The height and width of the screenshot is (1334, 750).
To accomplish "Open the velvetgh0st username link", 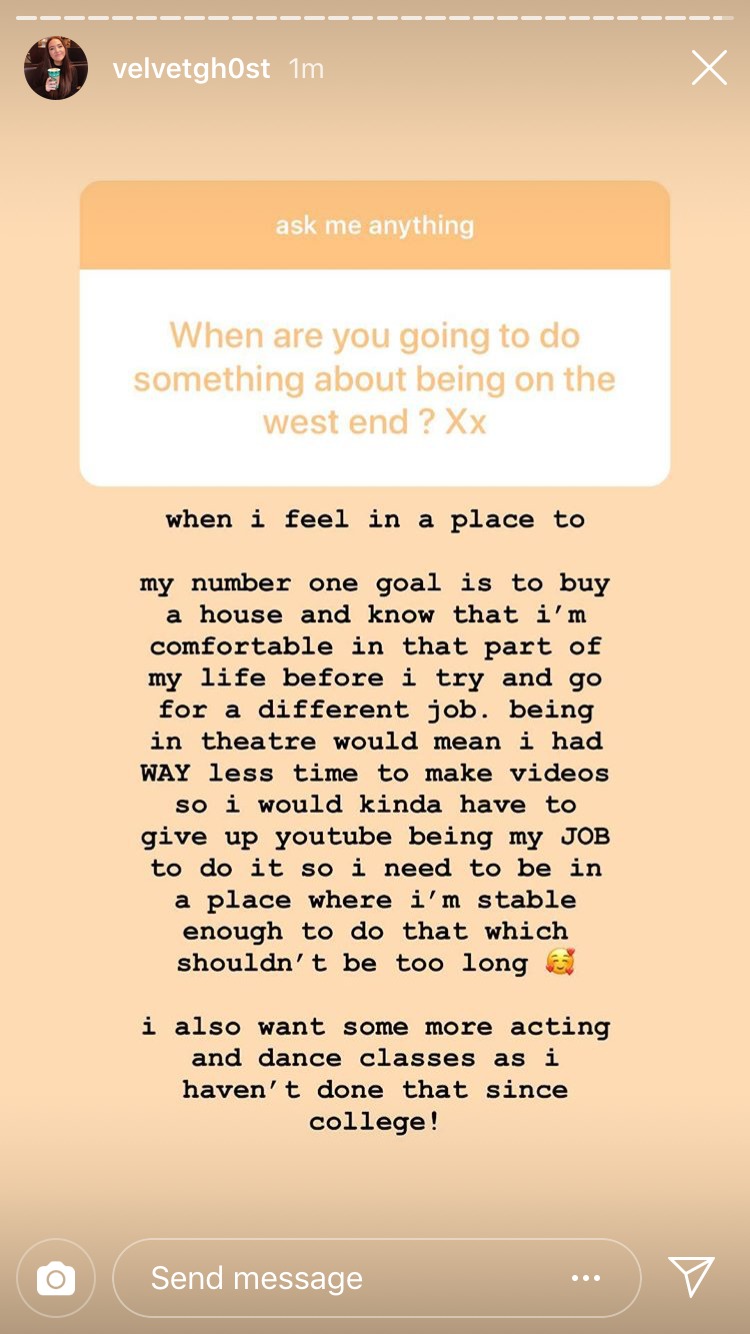I will coord(191,69).
